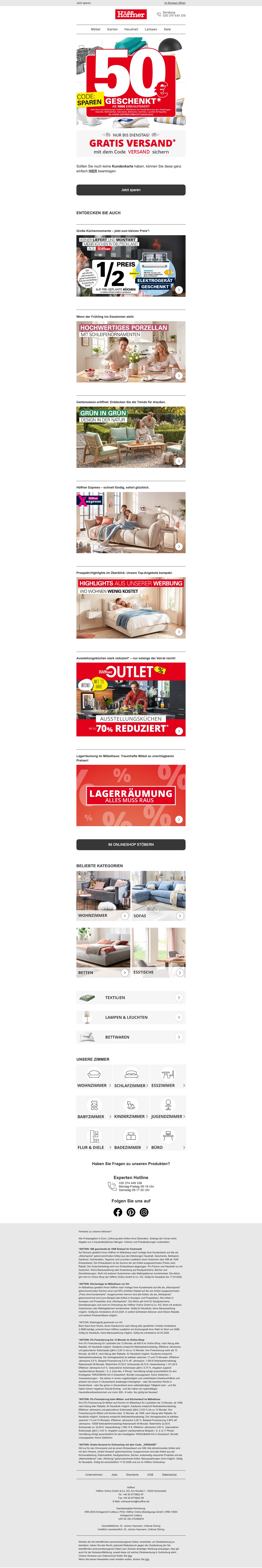Open the Outlet Ausstellungsküchen offer

(131, 699)
